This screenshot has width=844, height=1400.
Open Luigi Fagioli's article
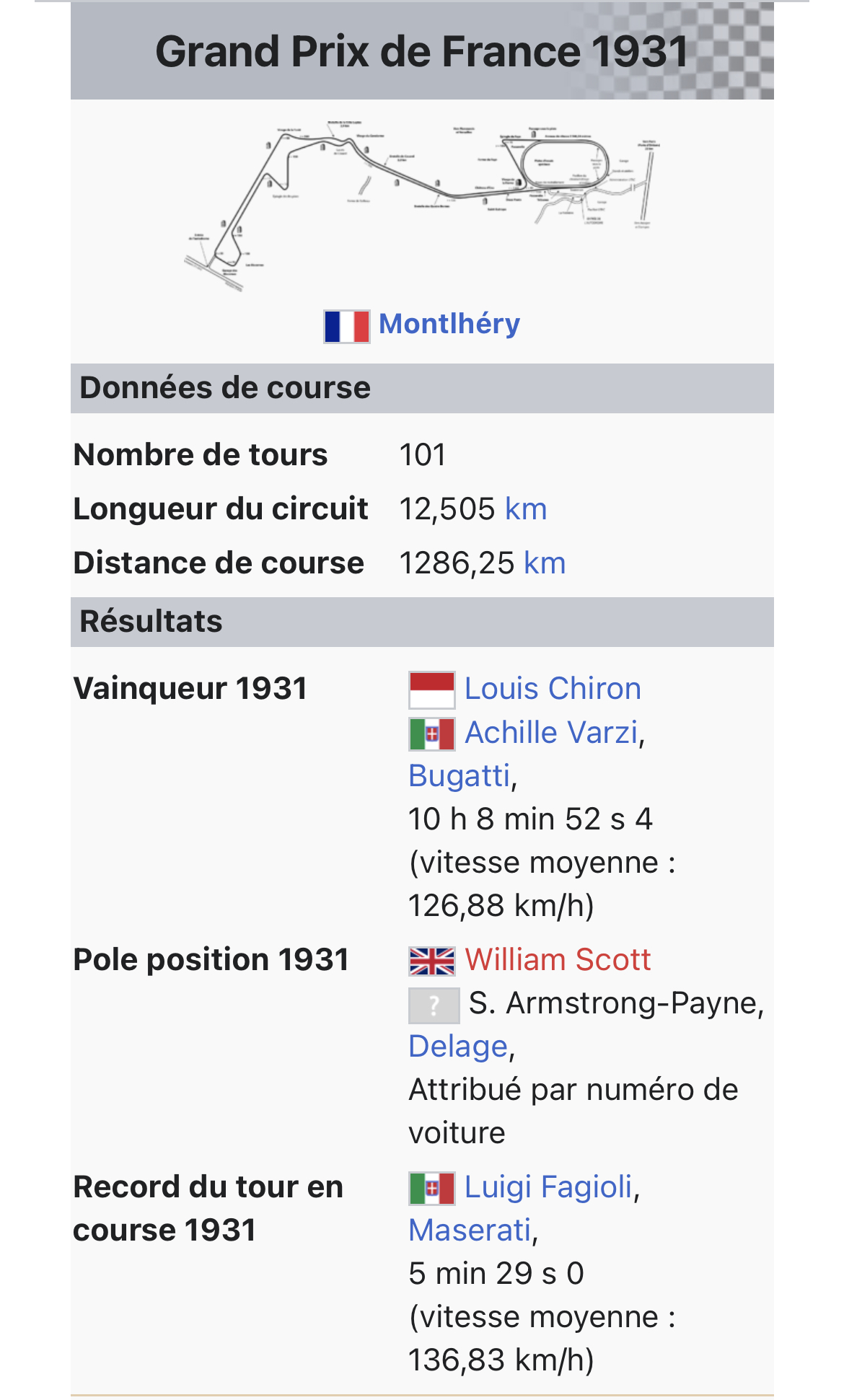coord(548,1187)
